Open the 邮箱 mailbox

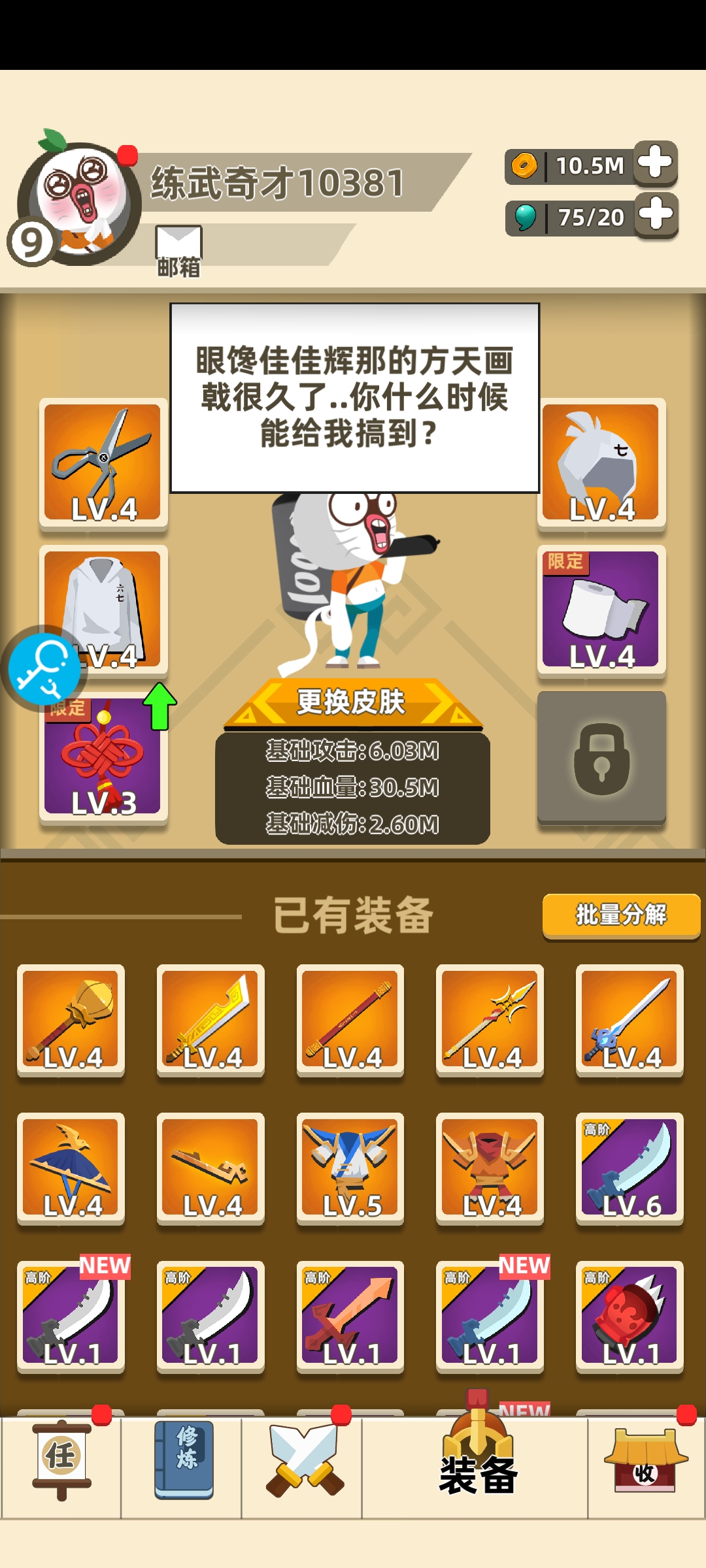tap(178, 251)
